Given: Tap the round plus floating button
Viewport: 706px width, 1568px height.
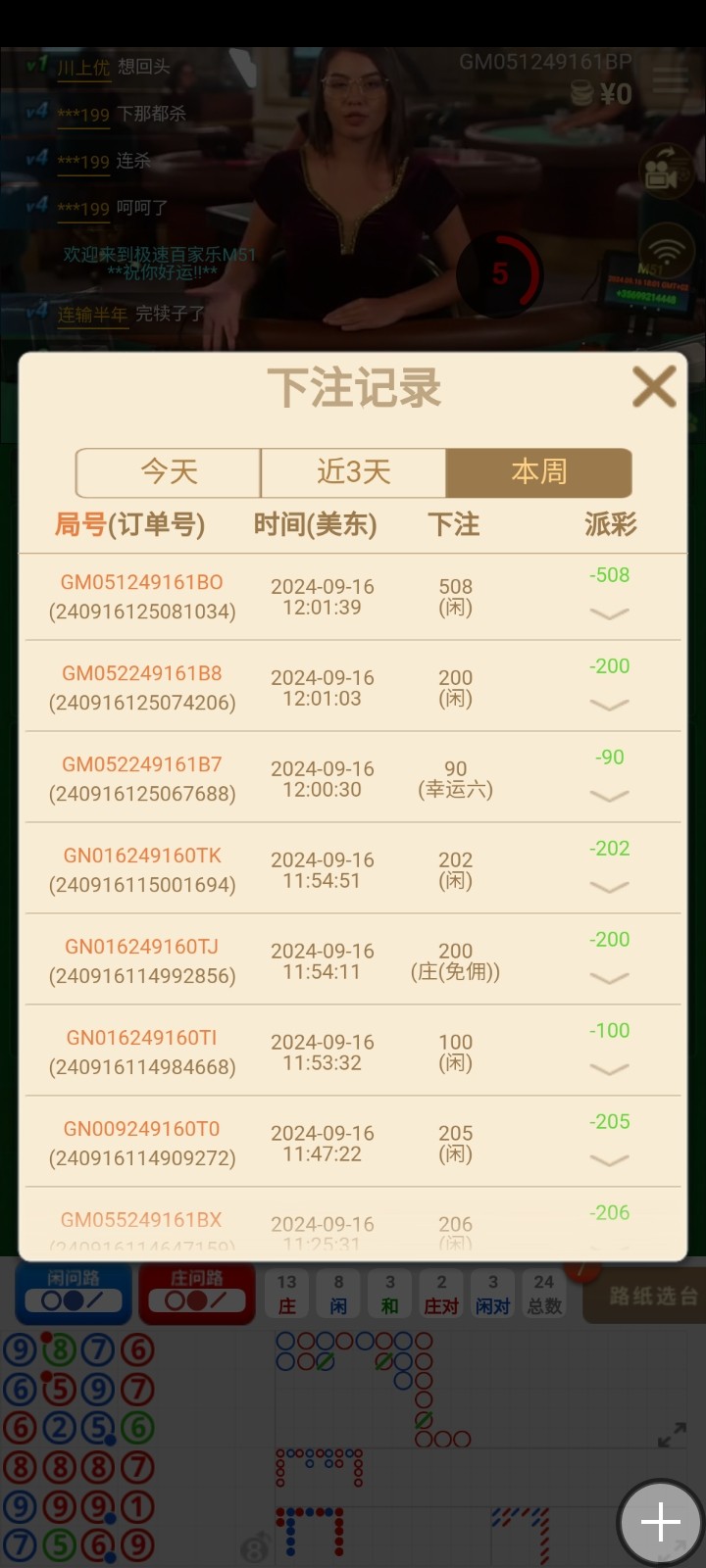Looking at the screenshot, I should click(x=660, y=1523).
